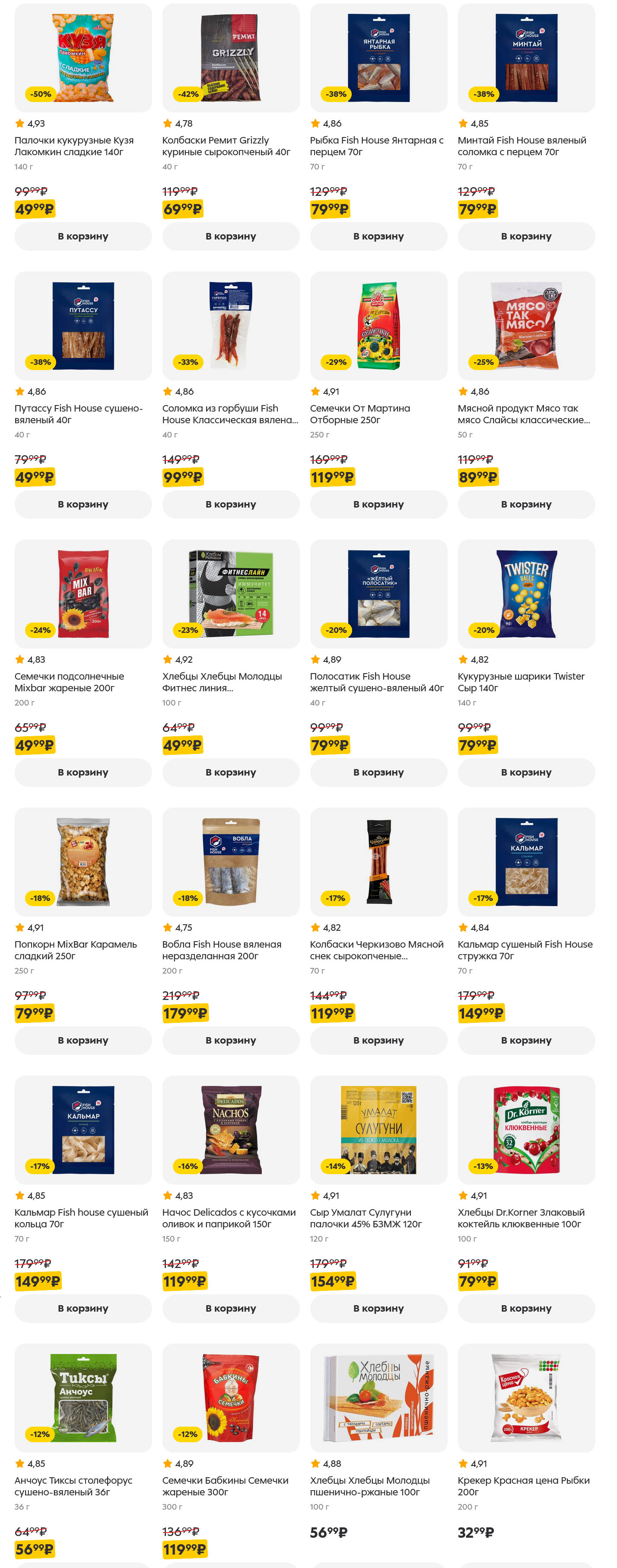Open the Вобла Fish House product card
Screen dimensions: 617x1568
231,861
